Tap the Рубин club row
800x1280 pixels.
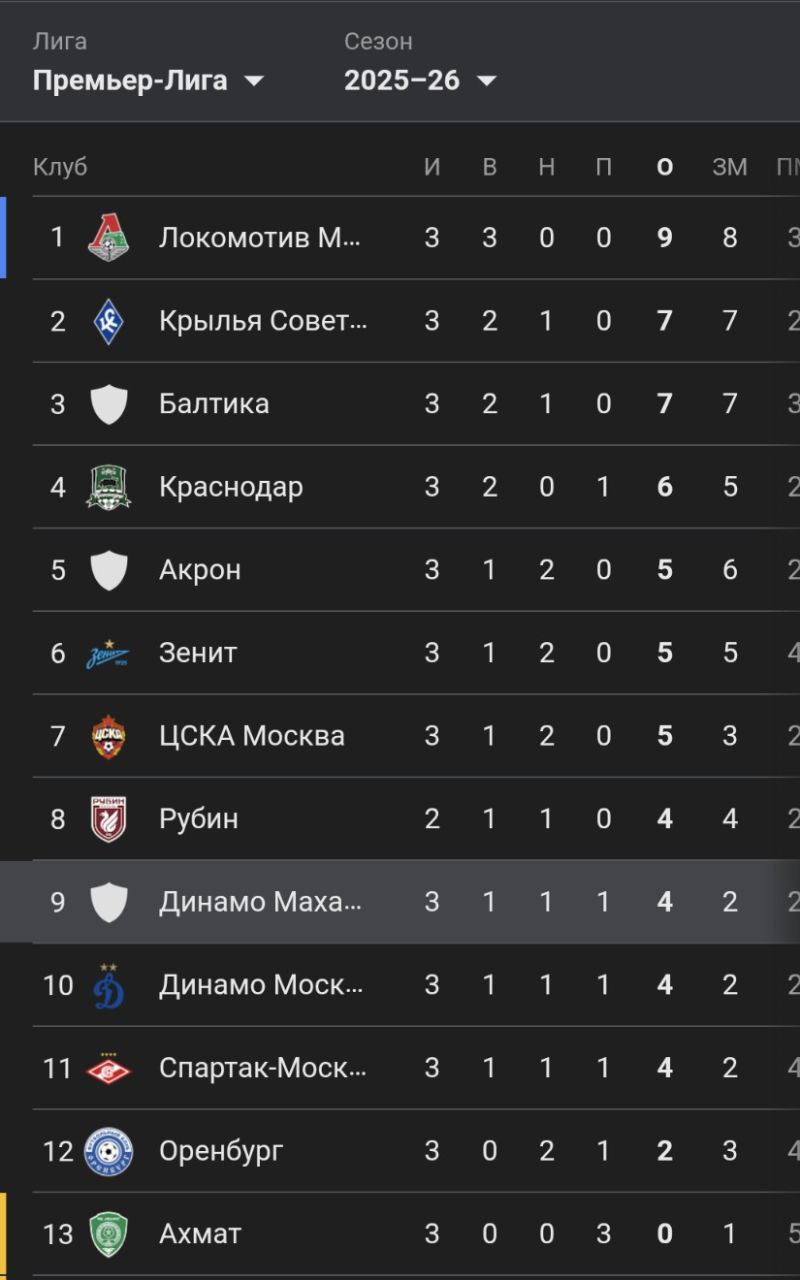[x=416, y=818]
